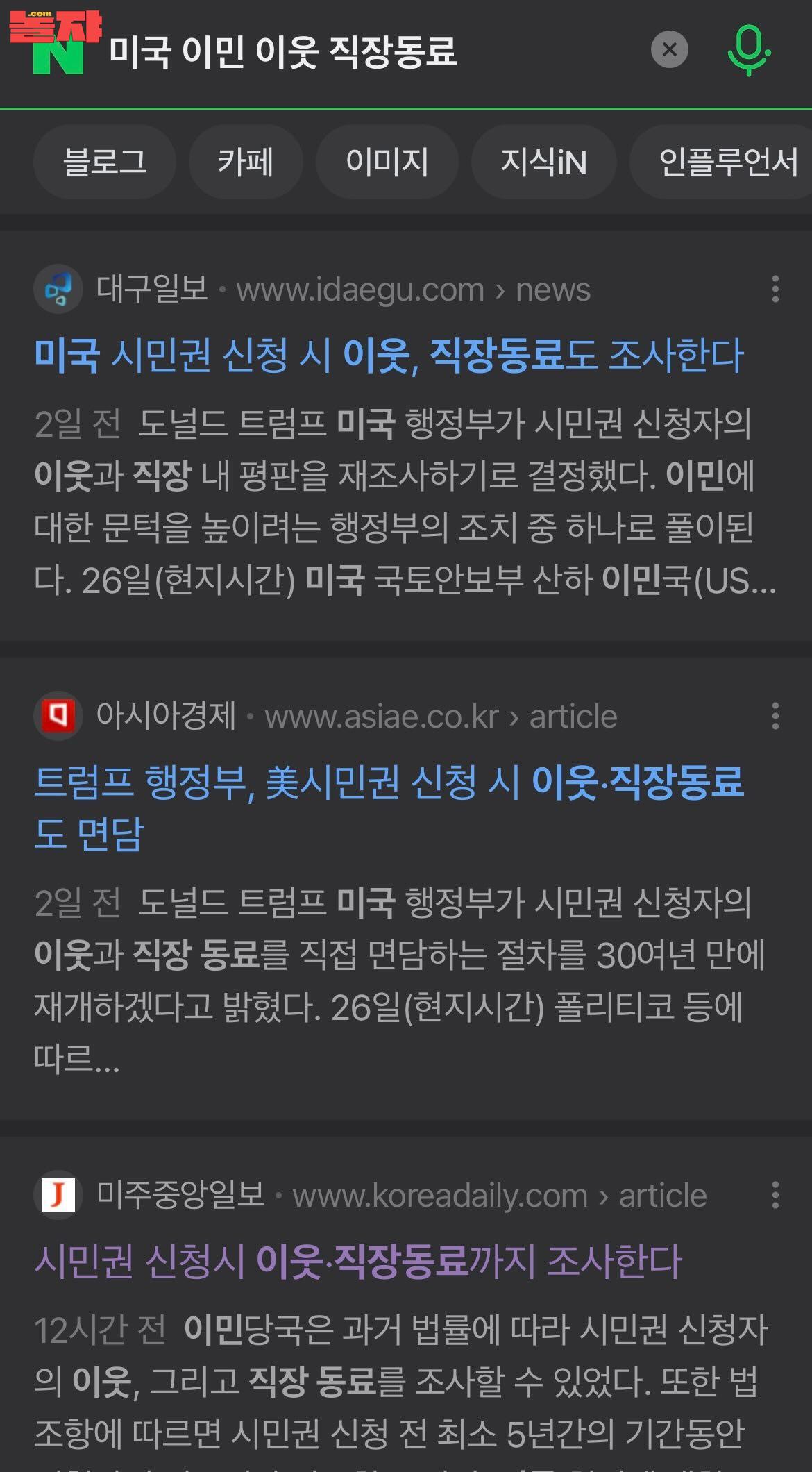Clear the search query text

669,49
